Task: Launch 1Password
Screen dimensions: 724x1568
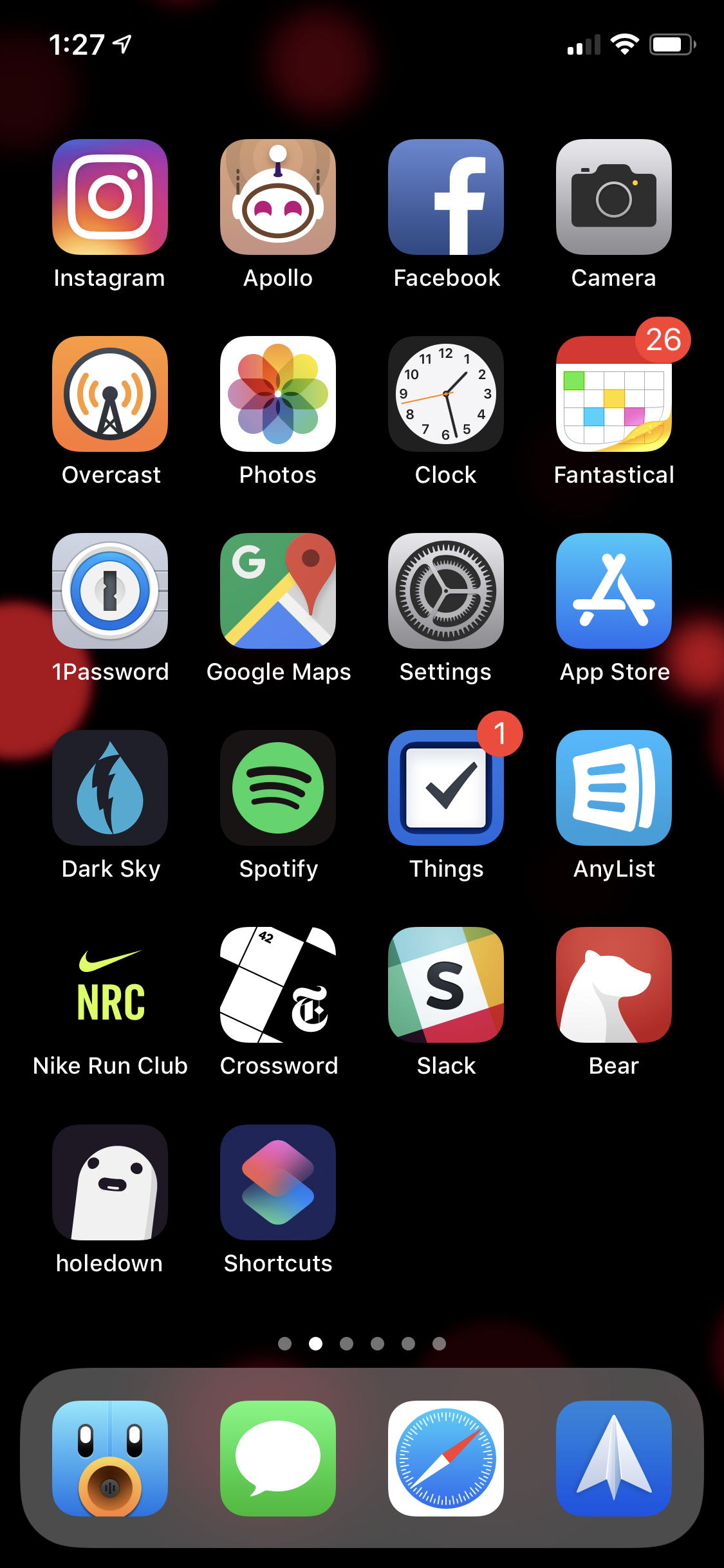Action: (x=110, y=591)
